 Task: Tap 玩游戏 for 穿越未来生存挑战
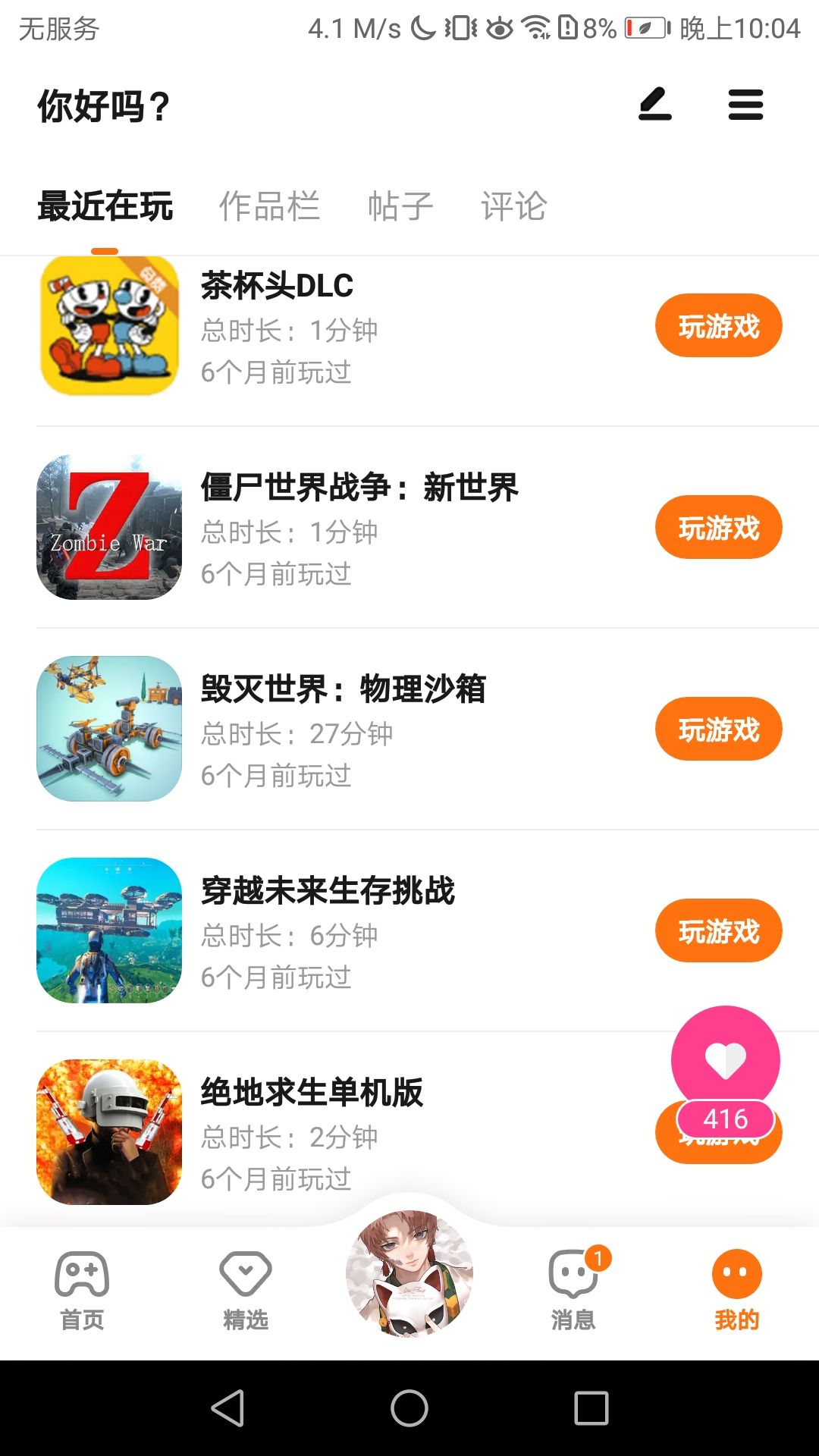tap(718, 931)
